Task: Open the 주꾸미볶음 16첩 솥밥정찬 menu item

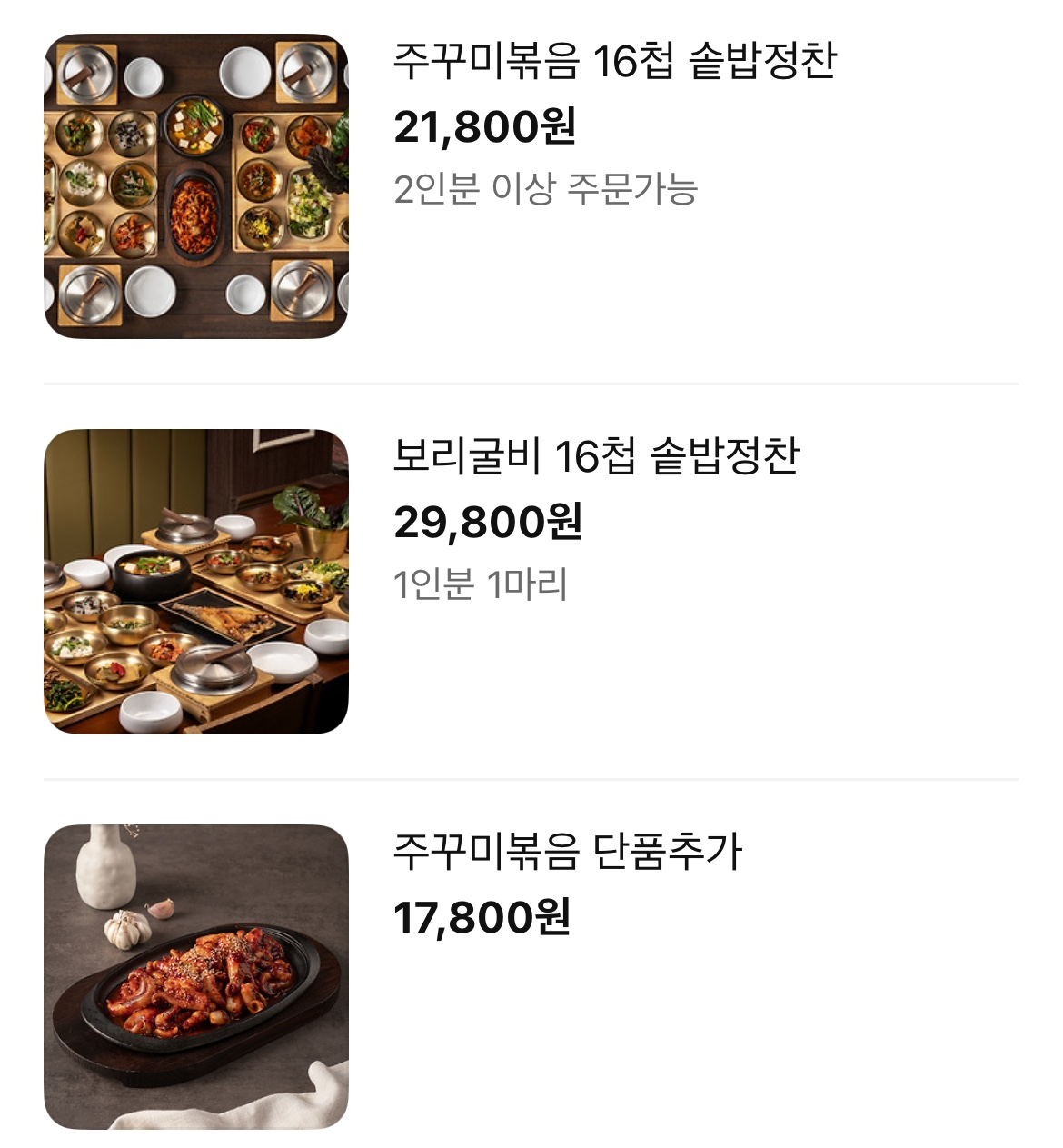Action: (x=614, y=62)
